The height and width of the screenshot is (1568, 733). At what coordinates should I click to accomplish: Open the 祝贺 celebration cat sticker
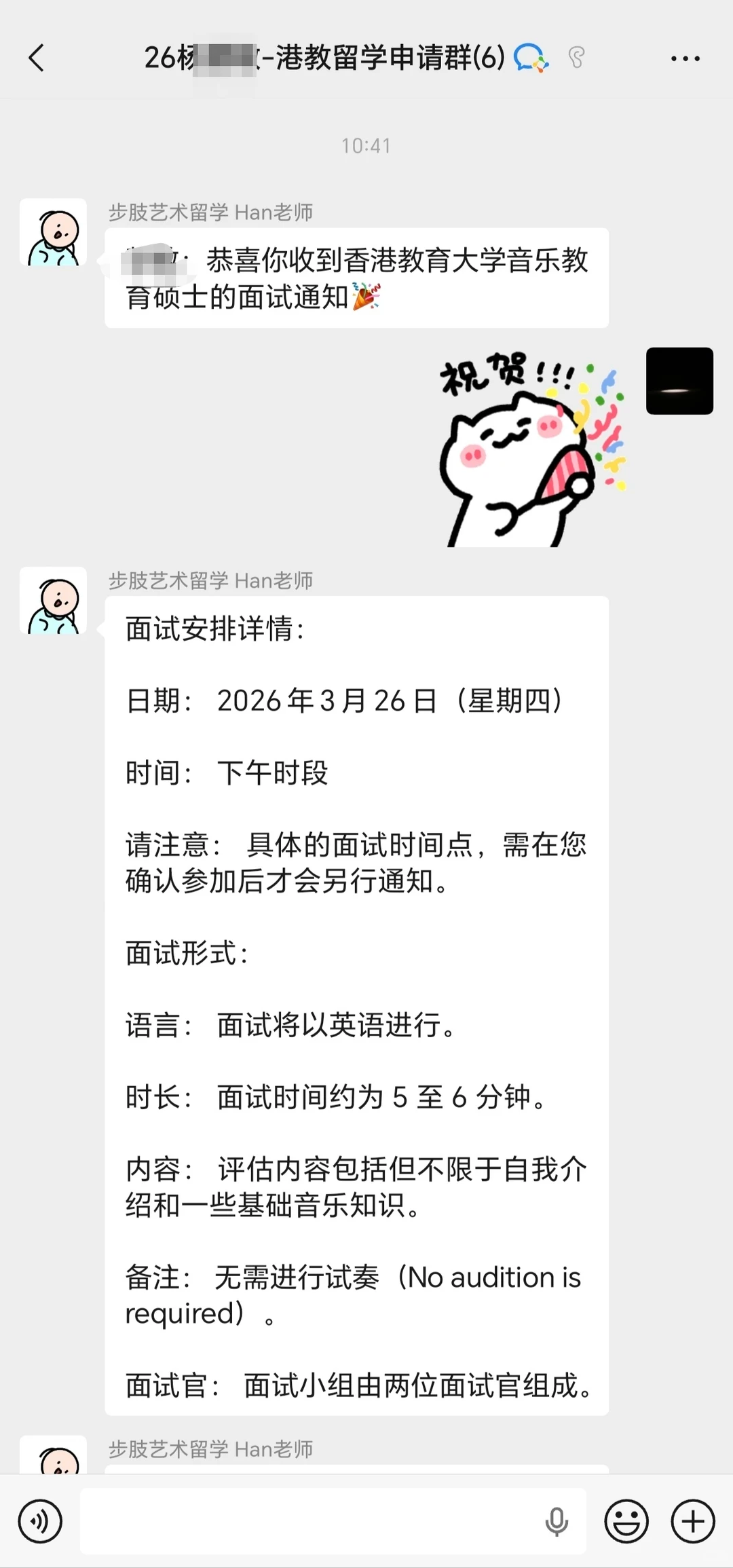click(x=533, y=449)
